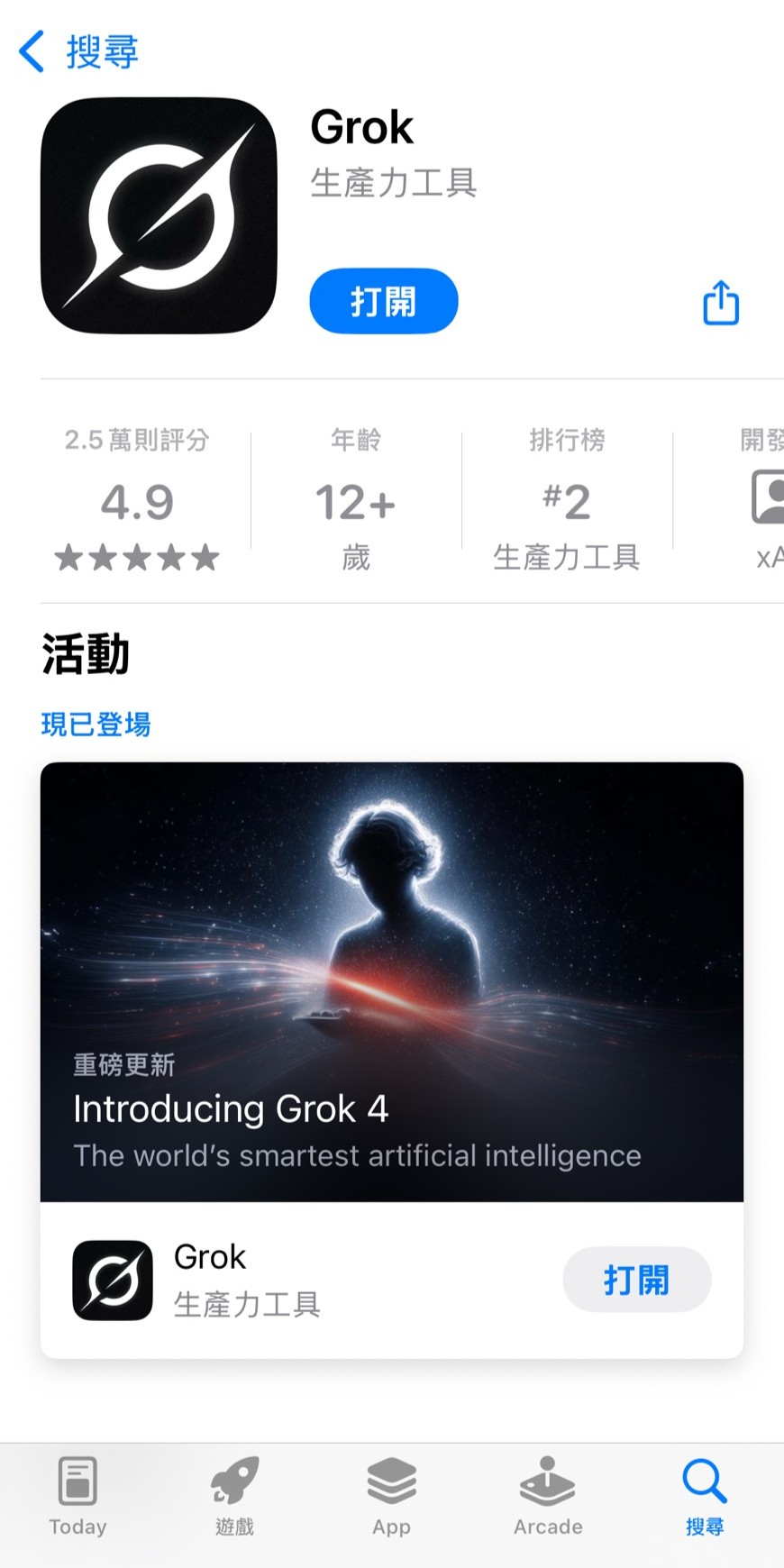Open the Introducing Grok 4 event card
The height and width of the screenshot is (1568, 784).
392,981
